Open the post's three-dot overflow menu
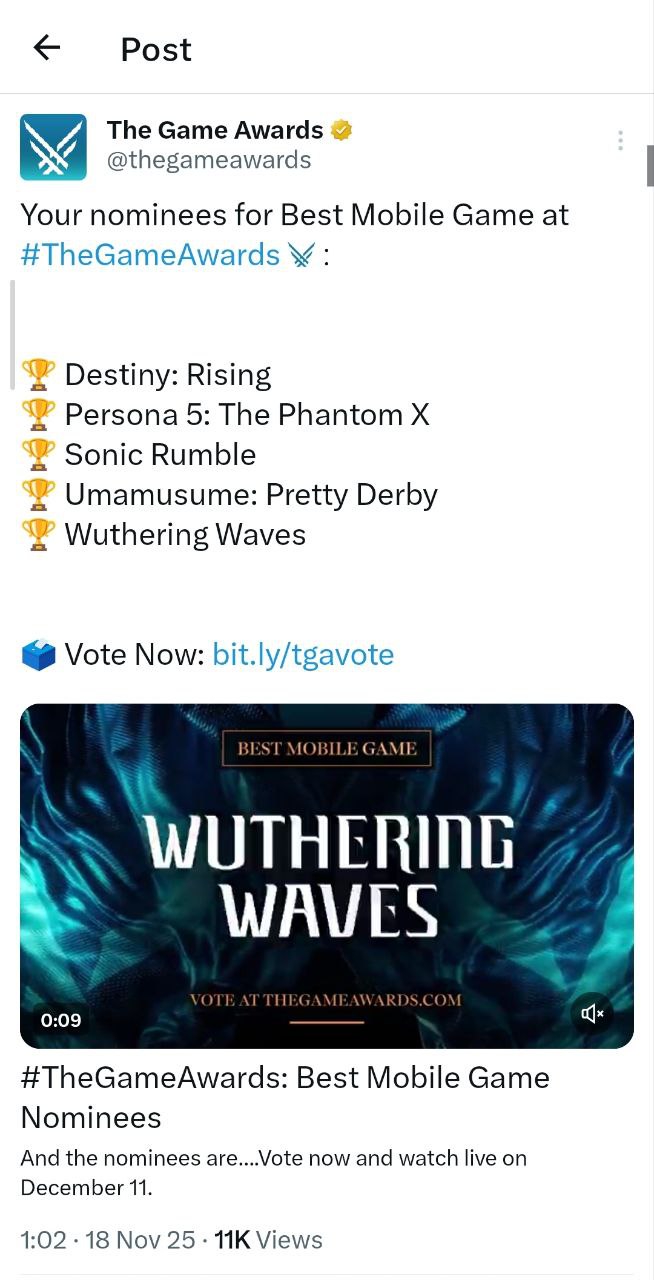Screen dimensions: 654x1280 point(620,140)
